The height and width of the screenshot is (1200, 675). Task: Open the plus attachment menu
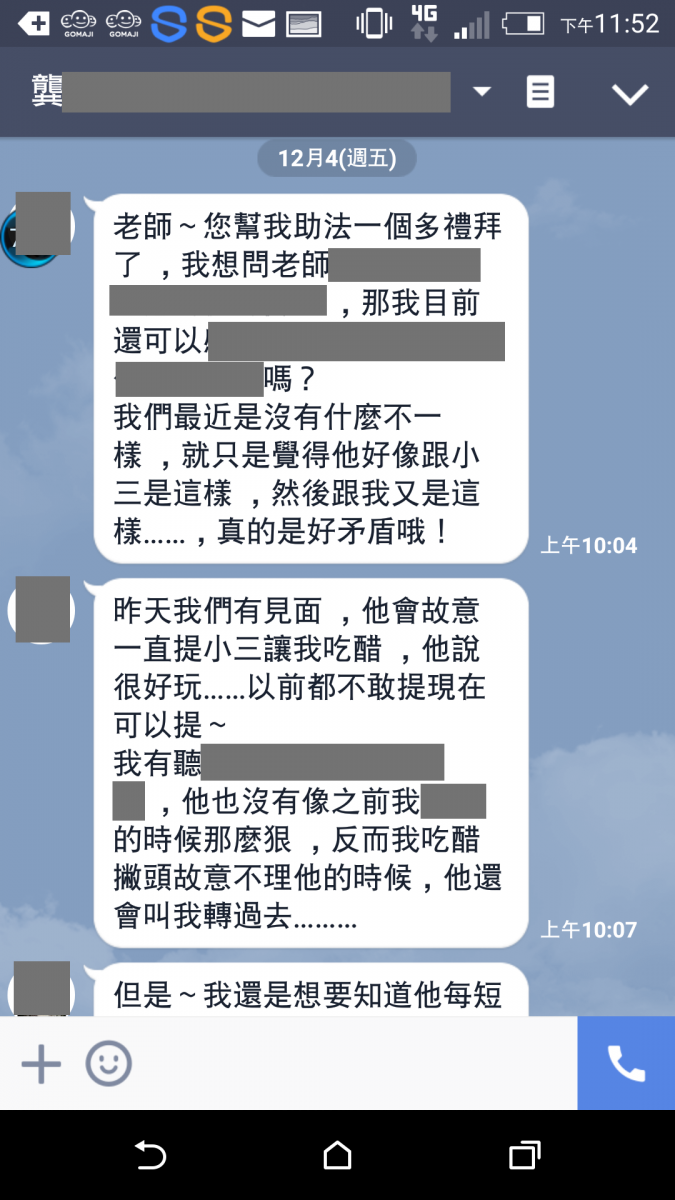(x=41, y=1063)
